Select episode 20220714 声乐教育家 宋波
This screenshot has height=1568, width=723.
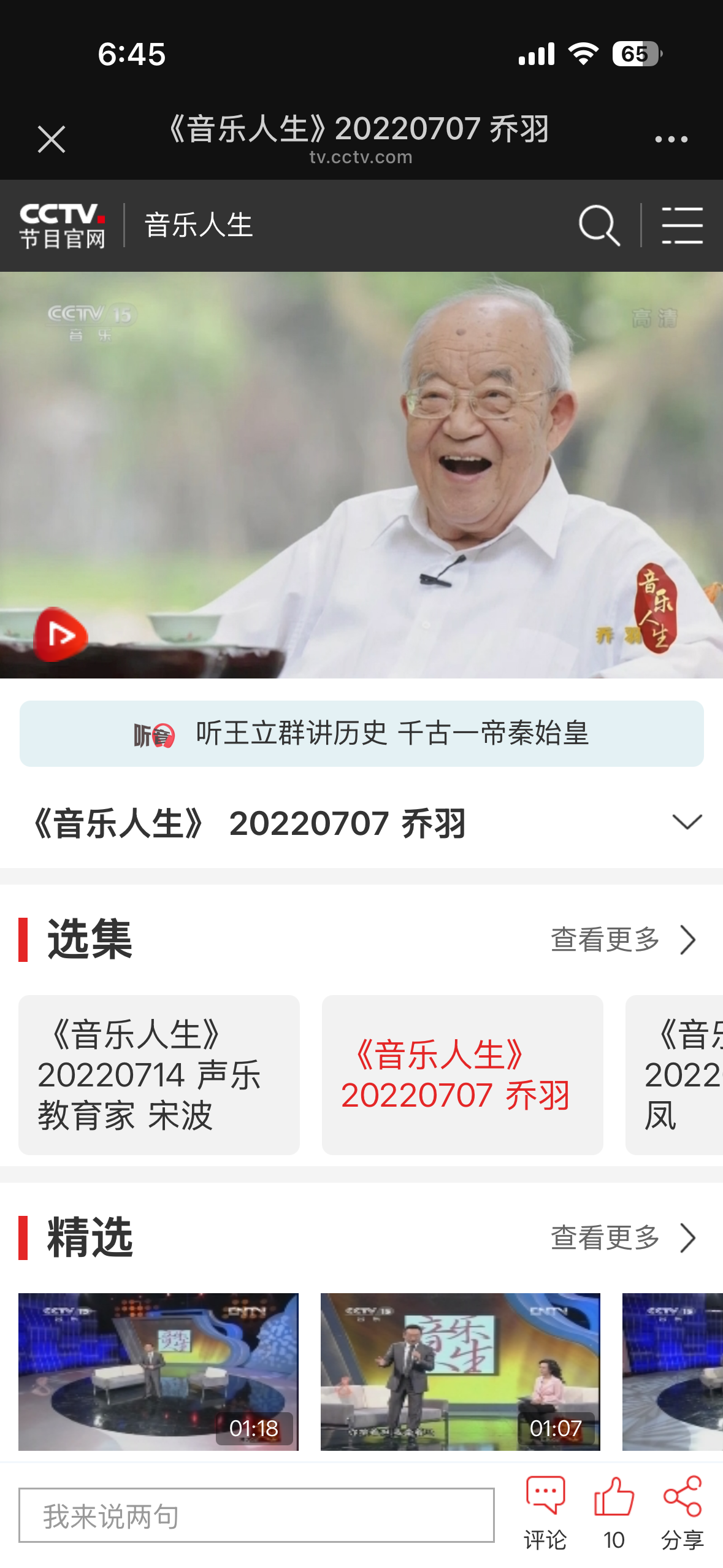[x=159, y=1074]
